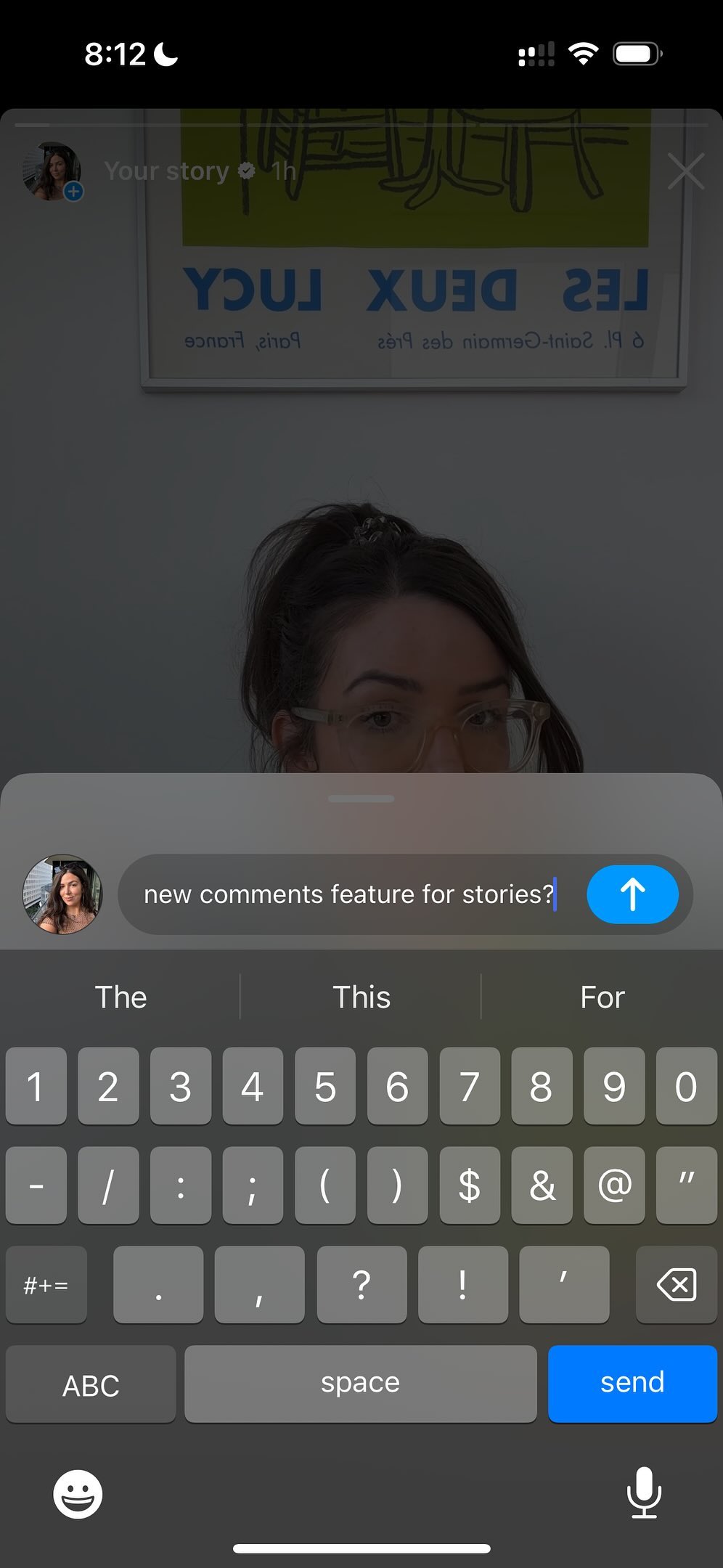Tap the keyboard's blue send key
Image resolution: width=723 pixels, height=1568 pixels.
coord(632,1383)
